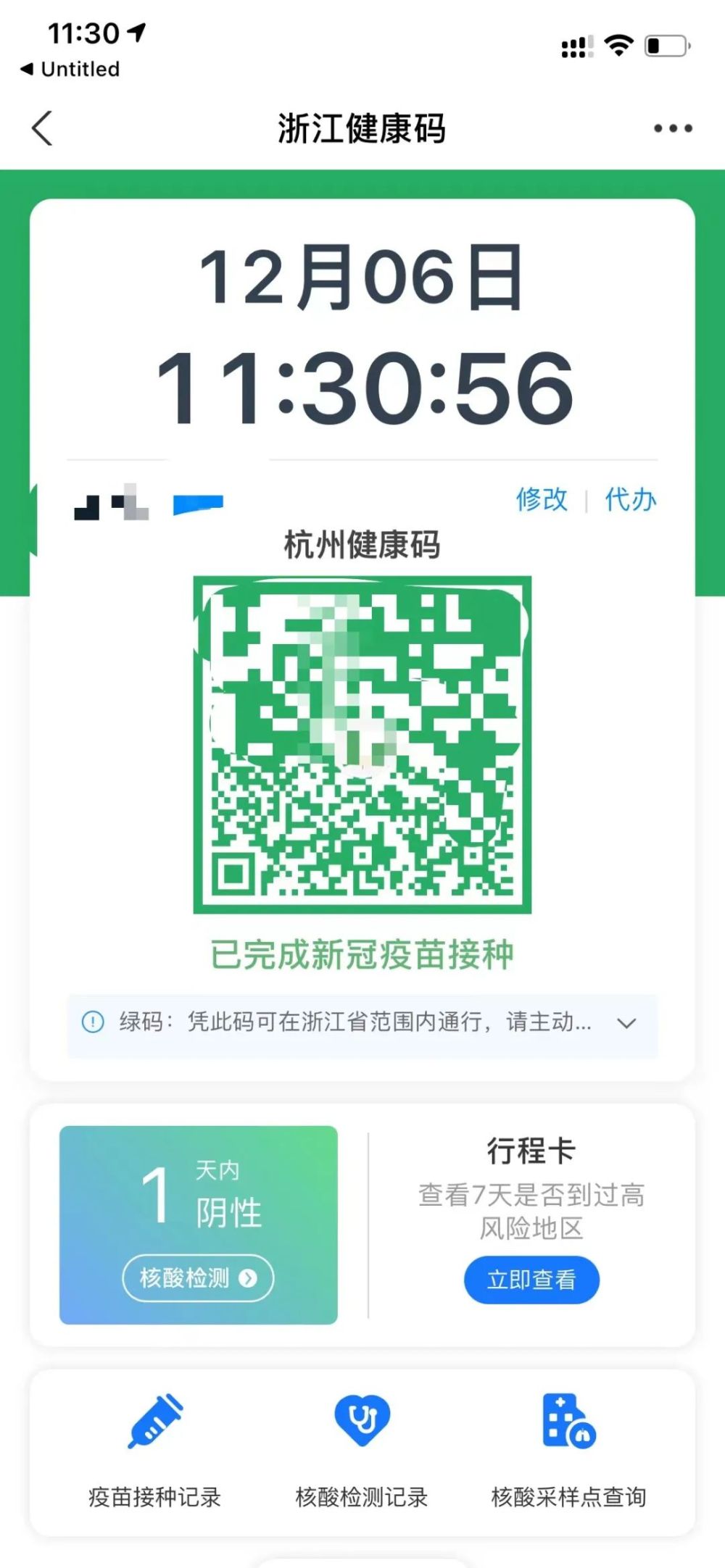View 核酸检测记录
The height and width of the screenshot is (1568, 725).
point(362,1449)
